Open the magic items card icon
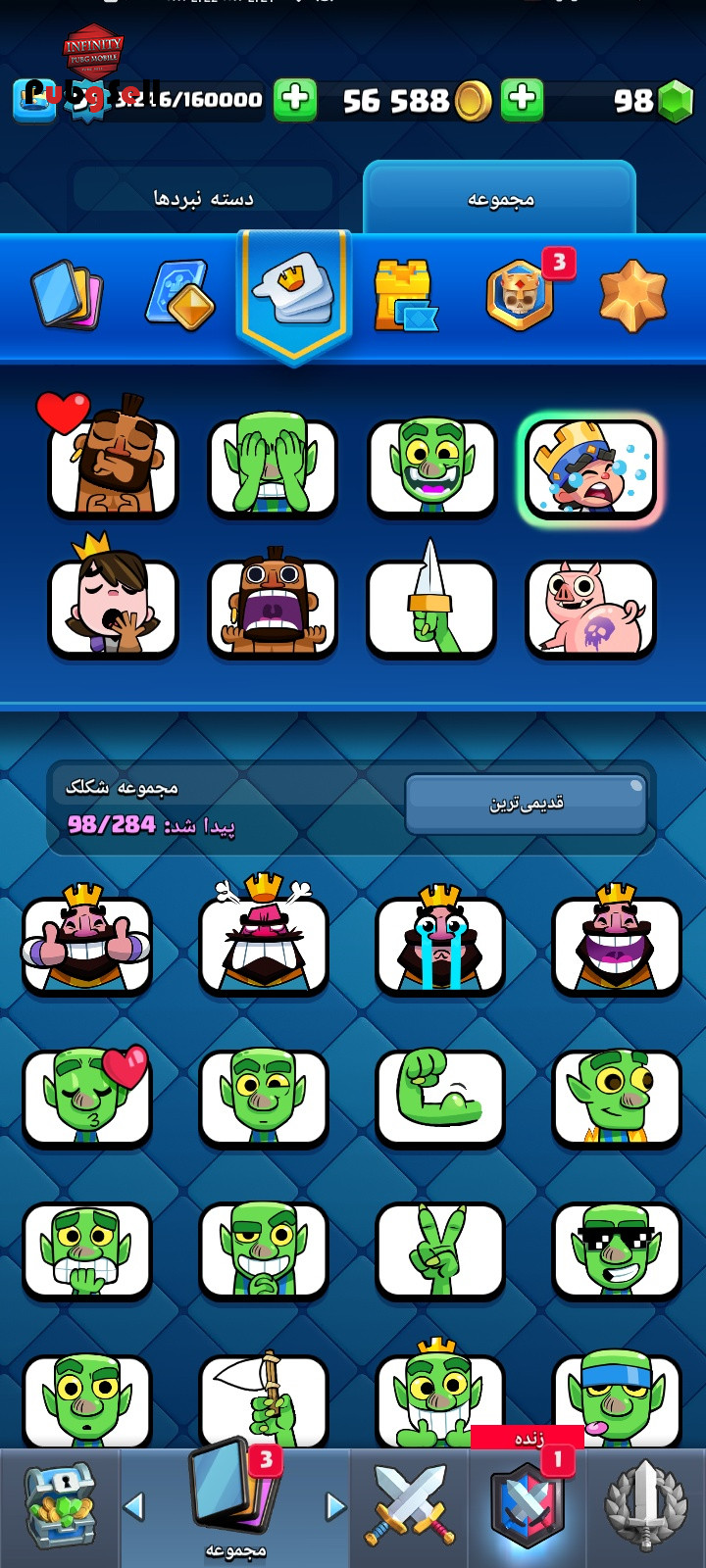Image resolution: width=706 pixels, height=1568 pixels. [179, 294]
